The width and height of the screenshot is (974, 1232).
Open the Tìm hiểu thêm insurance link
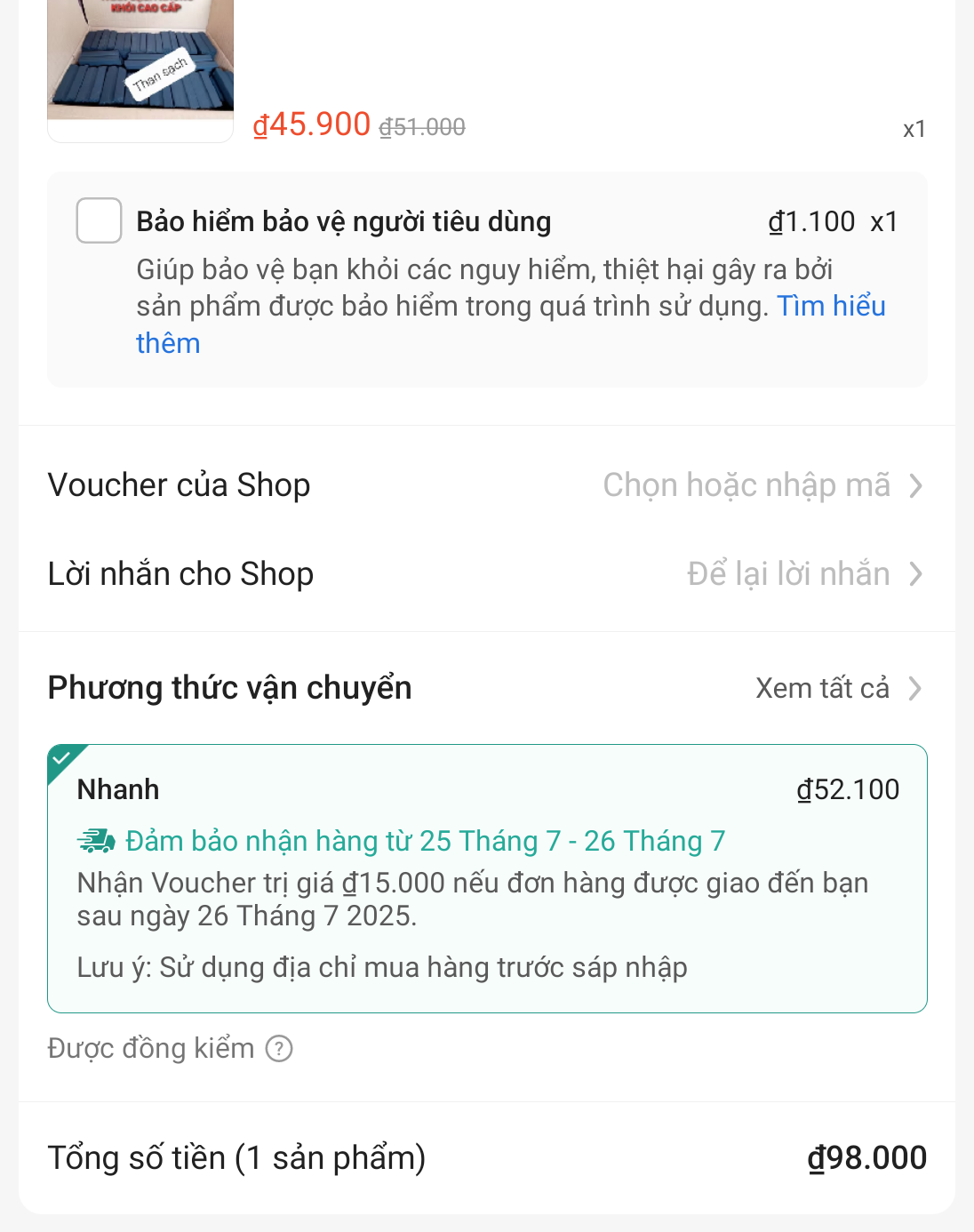point(830,307)
